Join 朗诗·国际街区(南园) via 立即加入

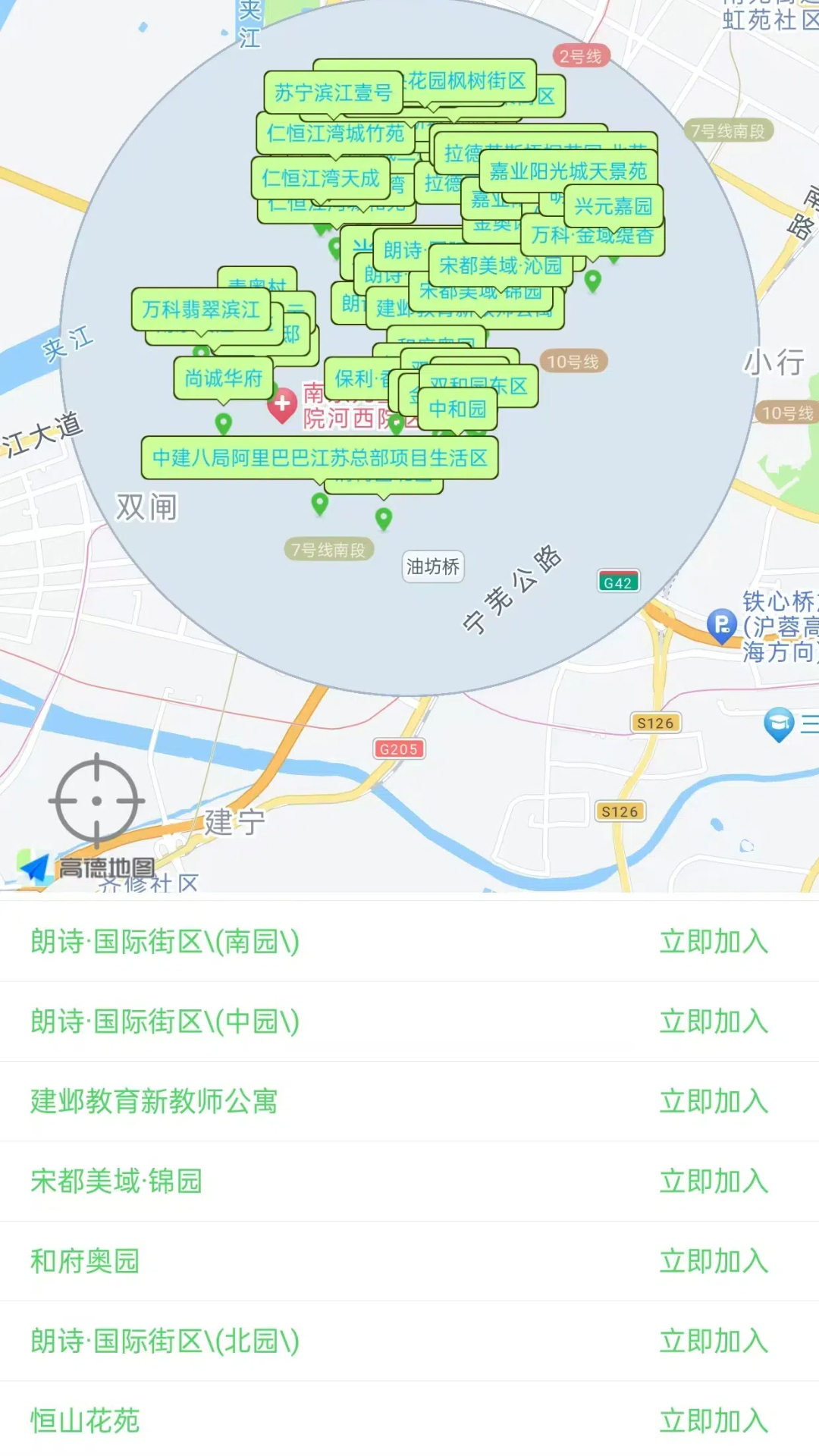click(713, 942)
